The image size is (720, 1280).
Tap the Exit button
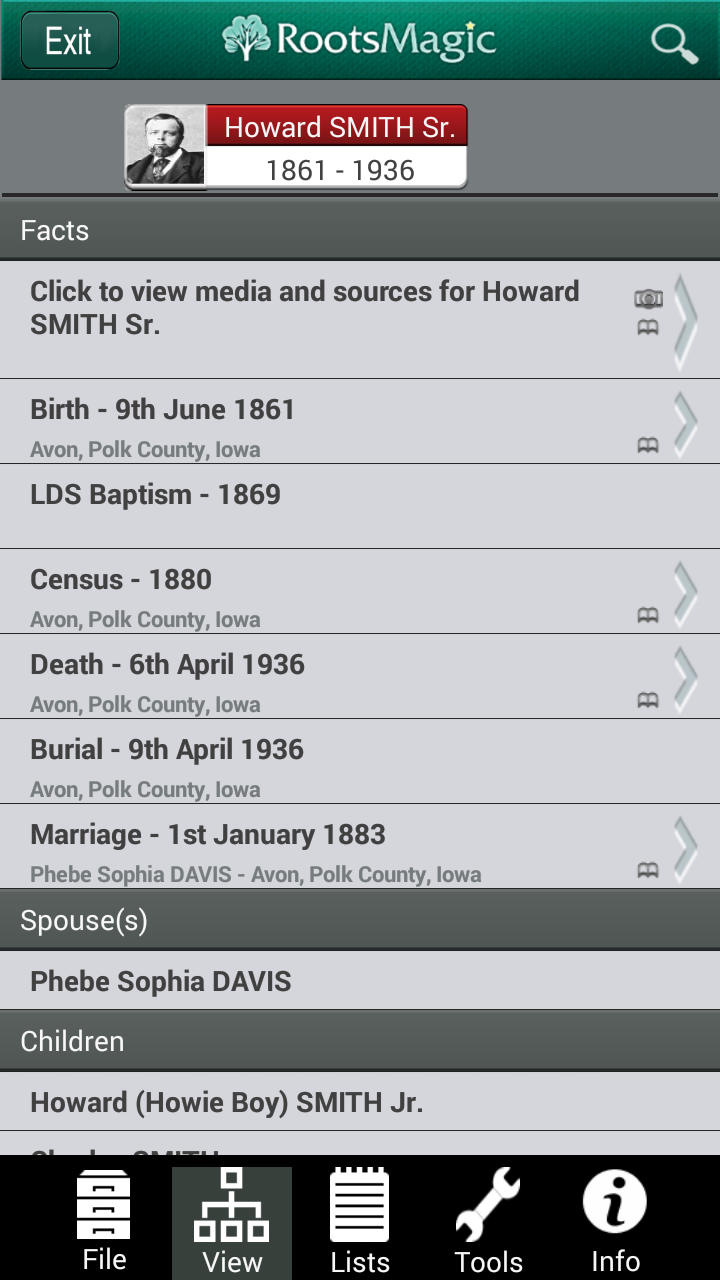pos(69,41)
